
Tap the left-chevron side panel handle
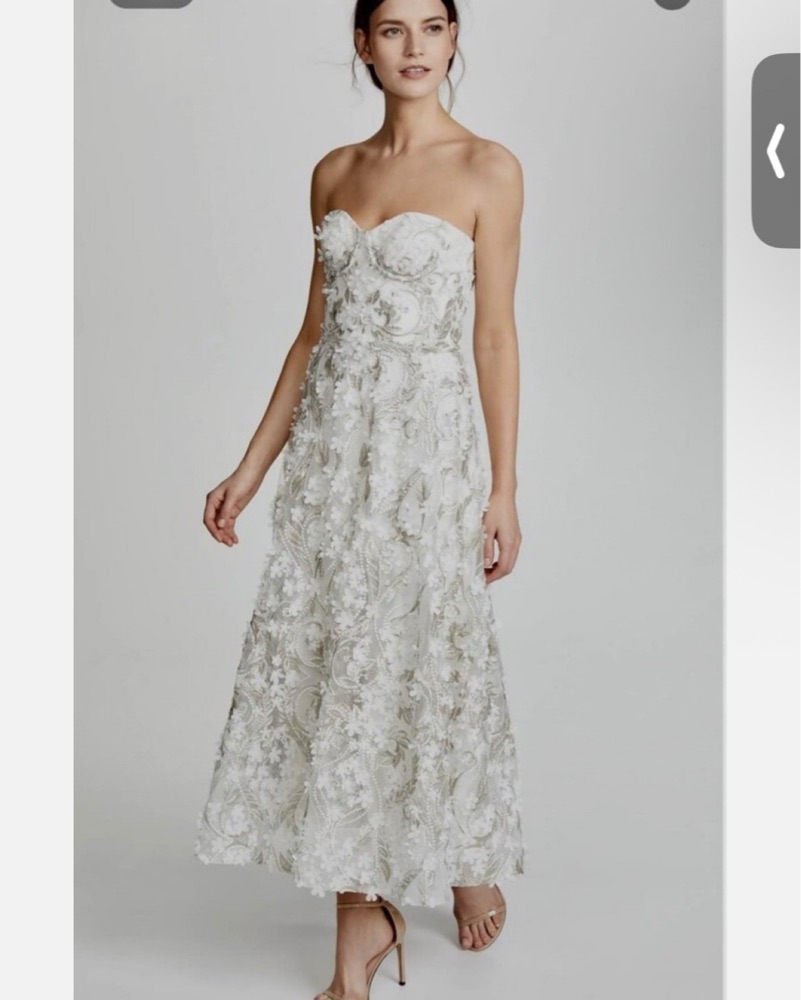776,151
